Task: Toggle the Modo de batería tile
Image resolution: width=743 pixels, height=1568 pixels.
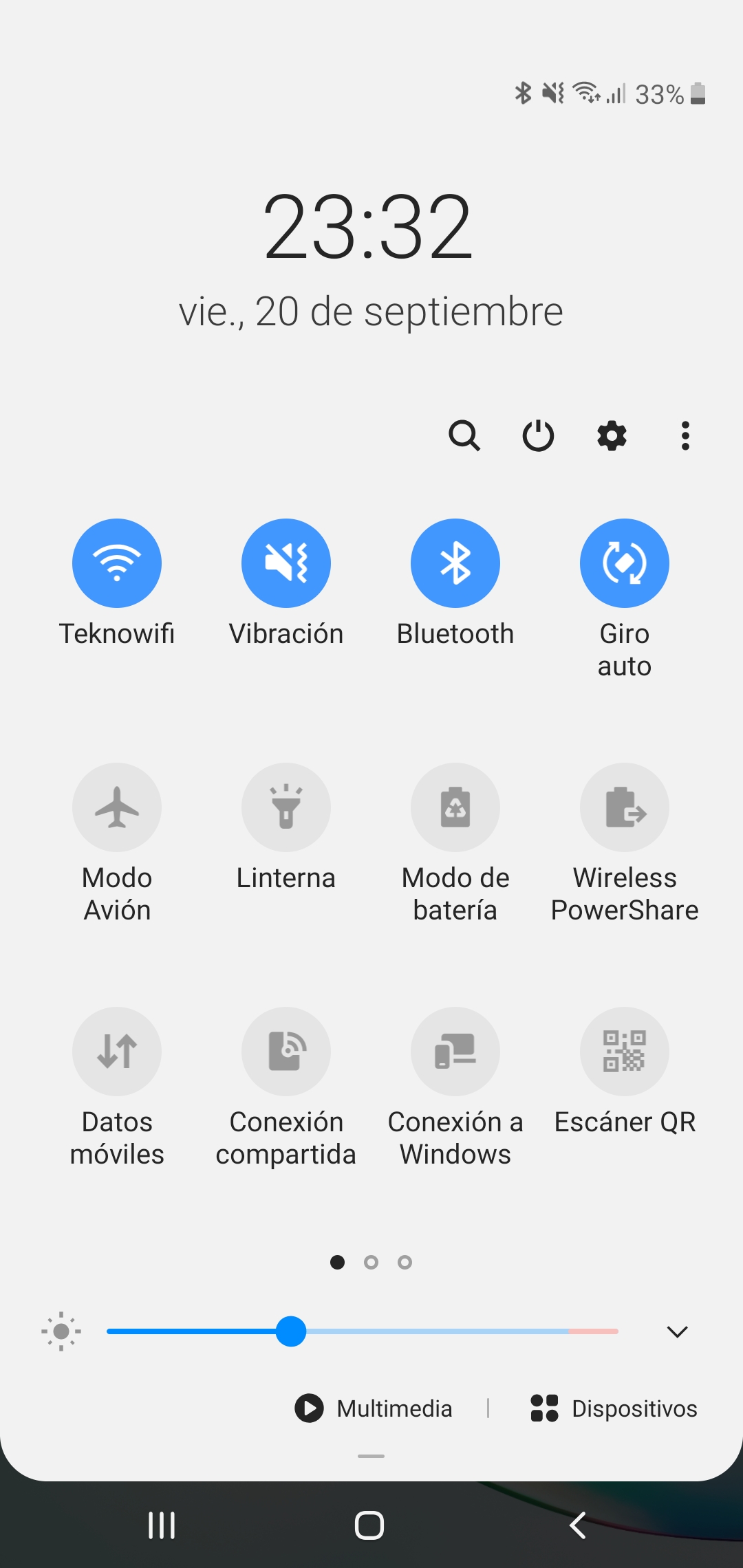Action: pos(455,807)
